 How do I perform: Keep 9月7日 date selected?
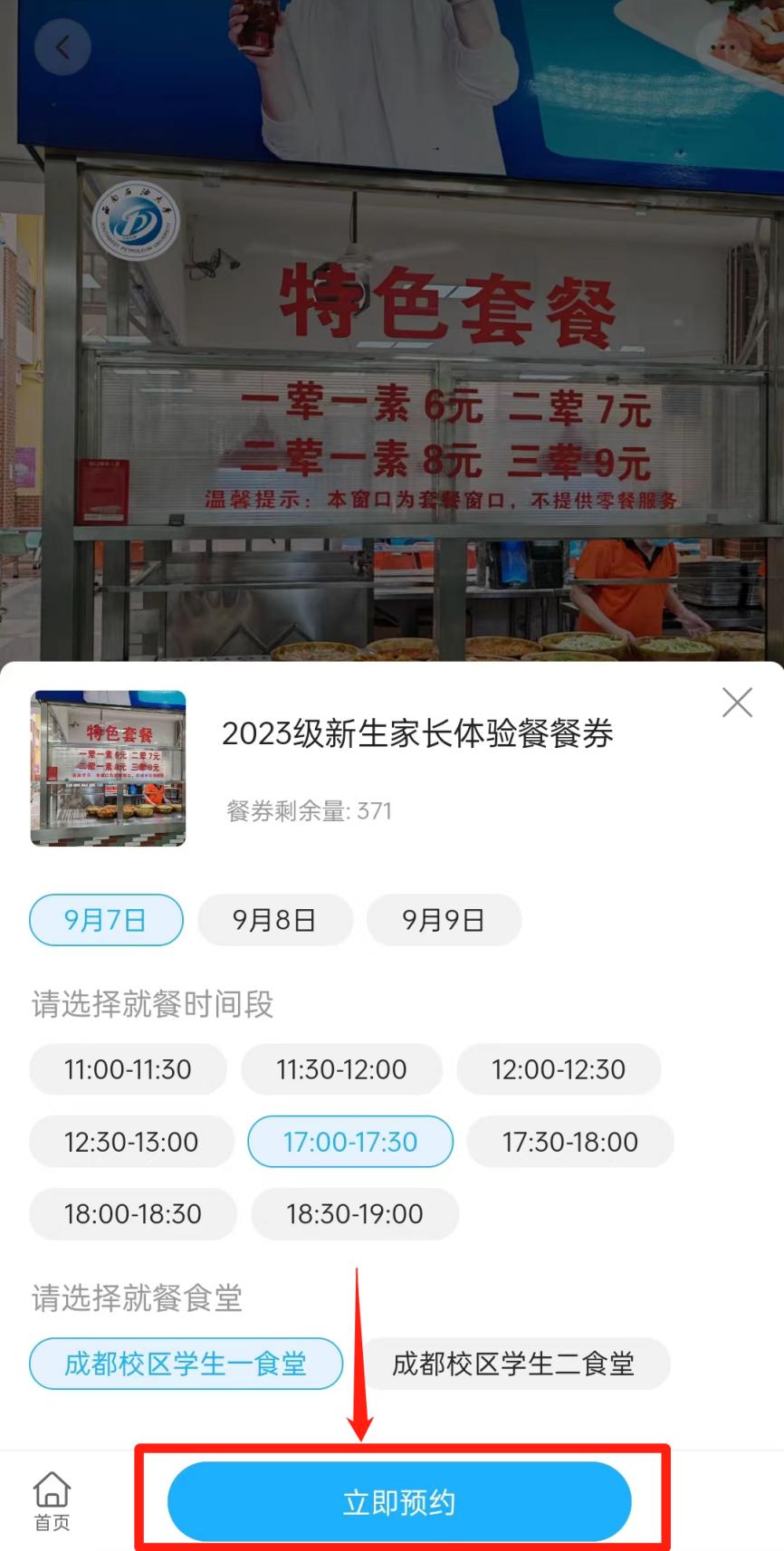(x=105, y=920)
